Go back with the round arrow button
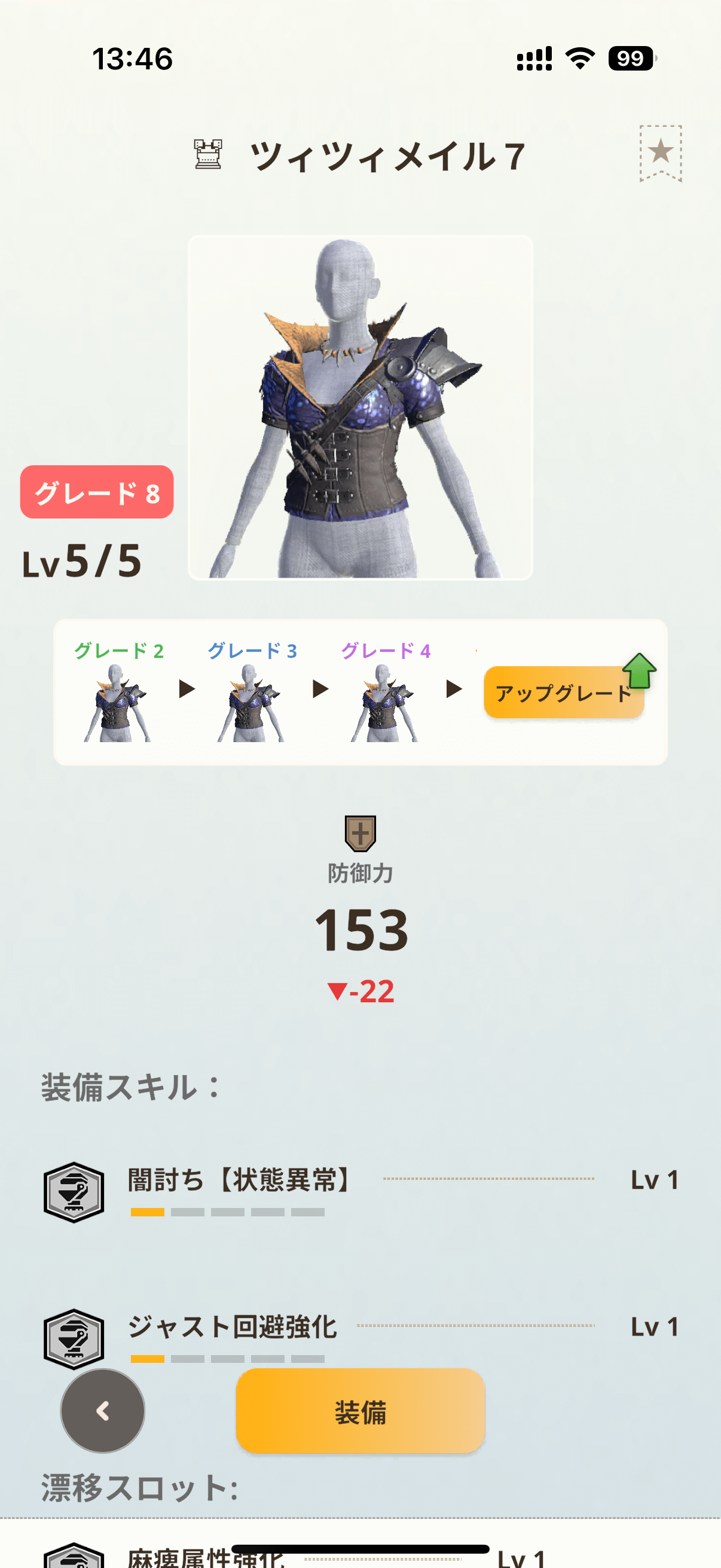The width and height of the screenshot is (721, 1568). pyautogui.click(x=103, y=1411)
